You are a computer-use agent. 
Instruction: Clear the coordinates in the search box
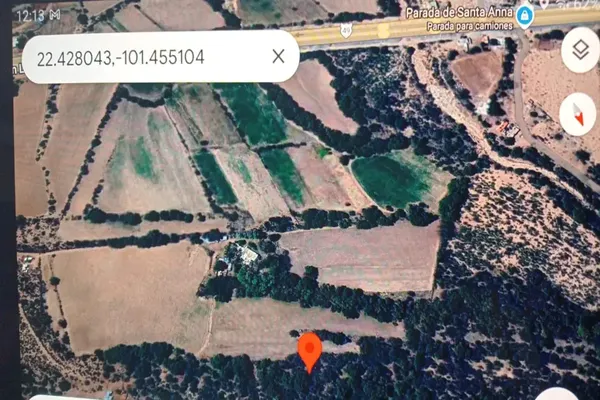[278, 56]
